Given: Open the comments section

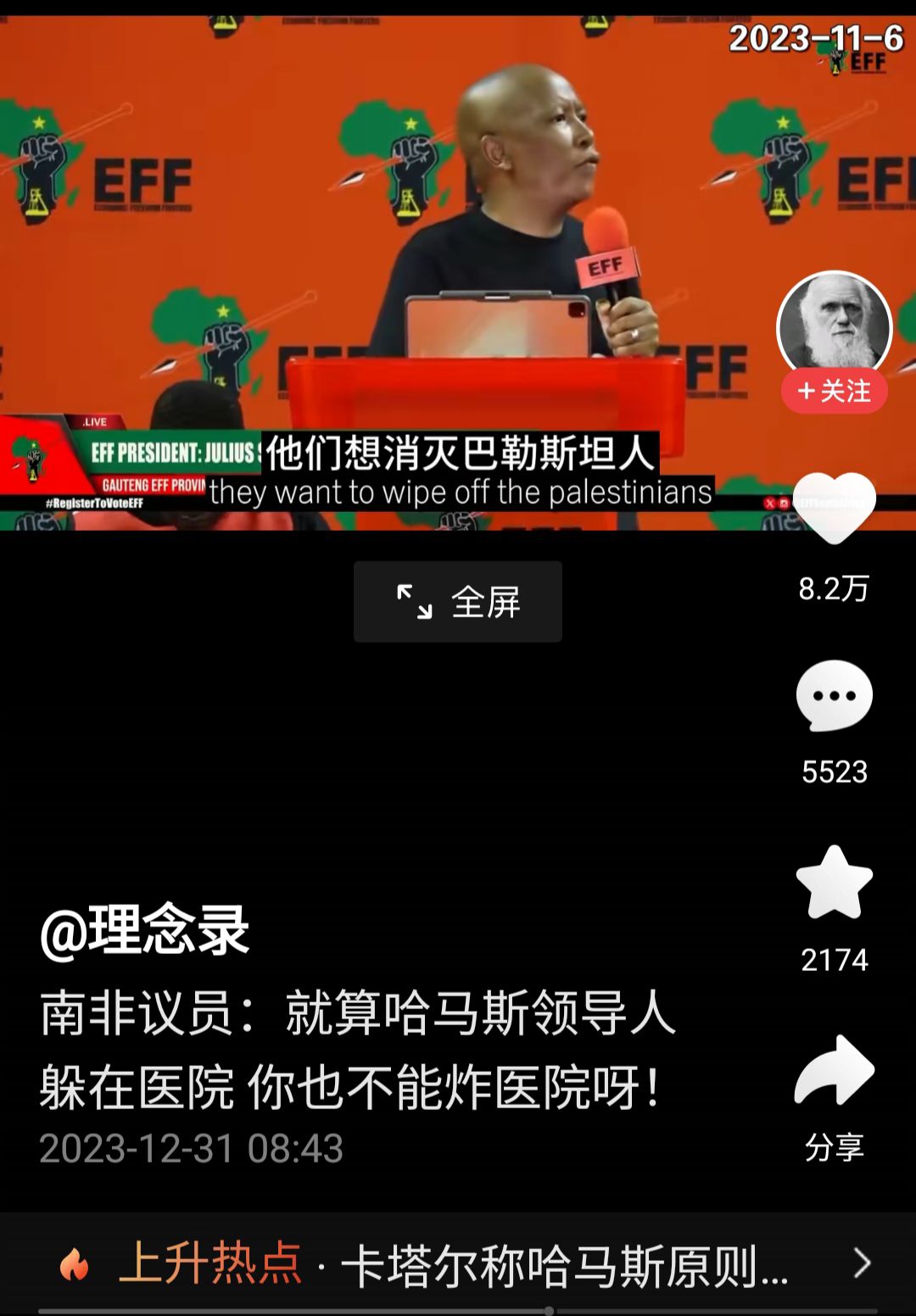Looking at the screenshot, I should click(834, 697).
